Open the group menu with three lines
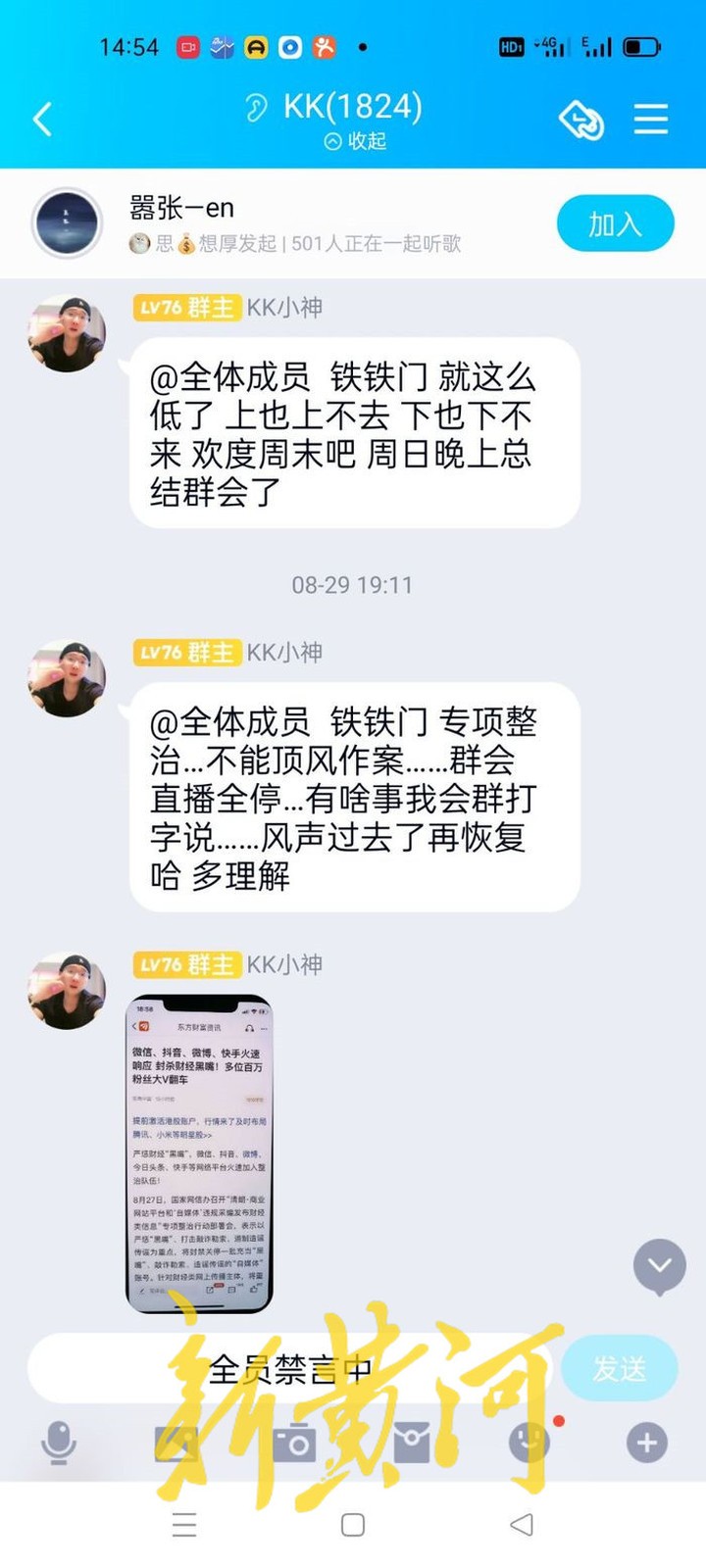 pos(650,120)
